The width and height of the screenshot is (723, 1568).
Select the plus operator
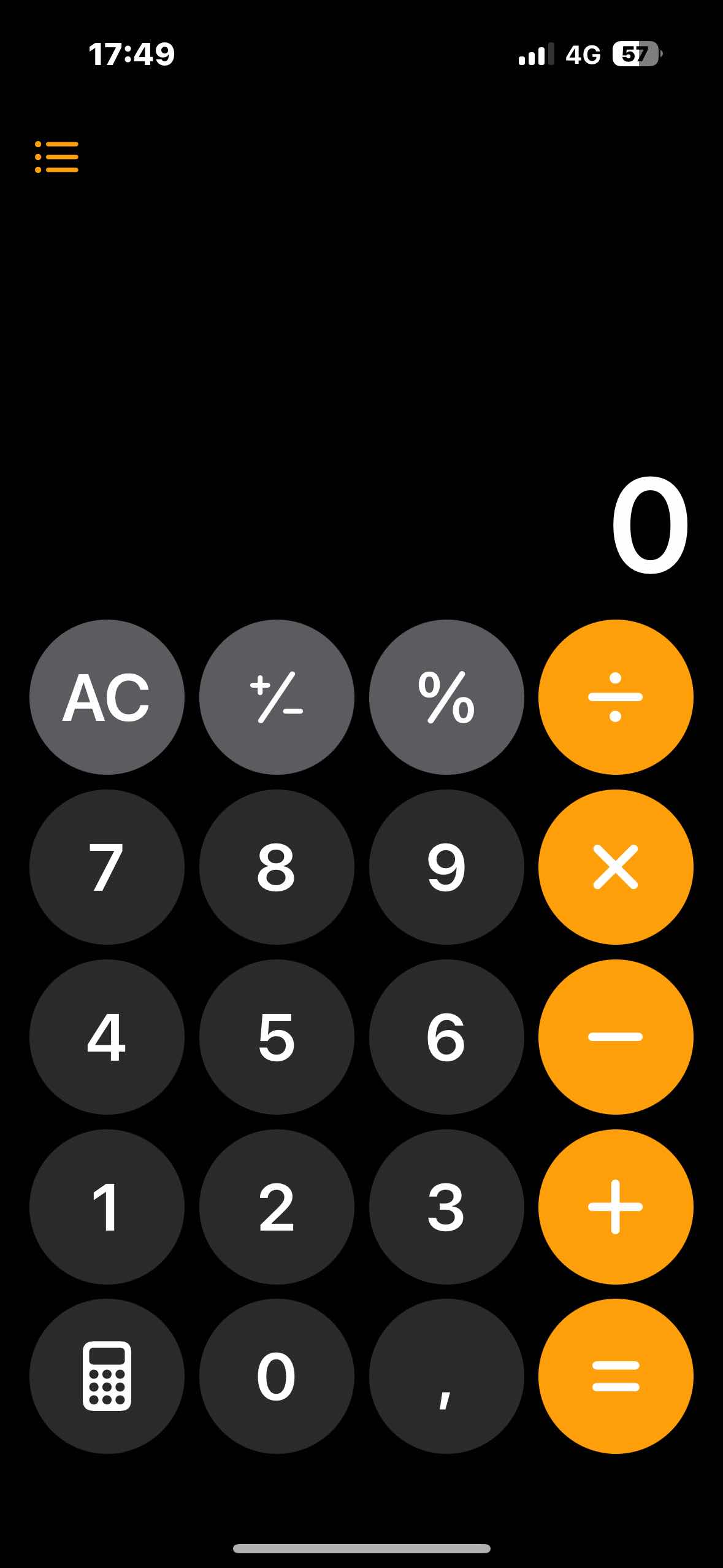(616, 1207)
